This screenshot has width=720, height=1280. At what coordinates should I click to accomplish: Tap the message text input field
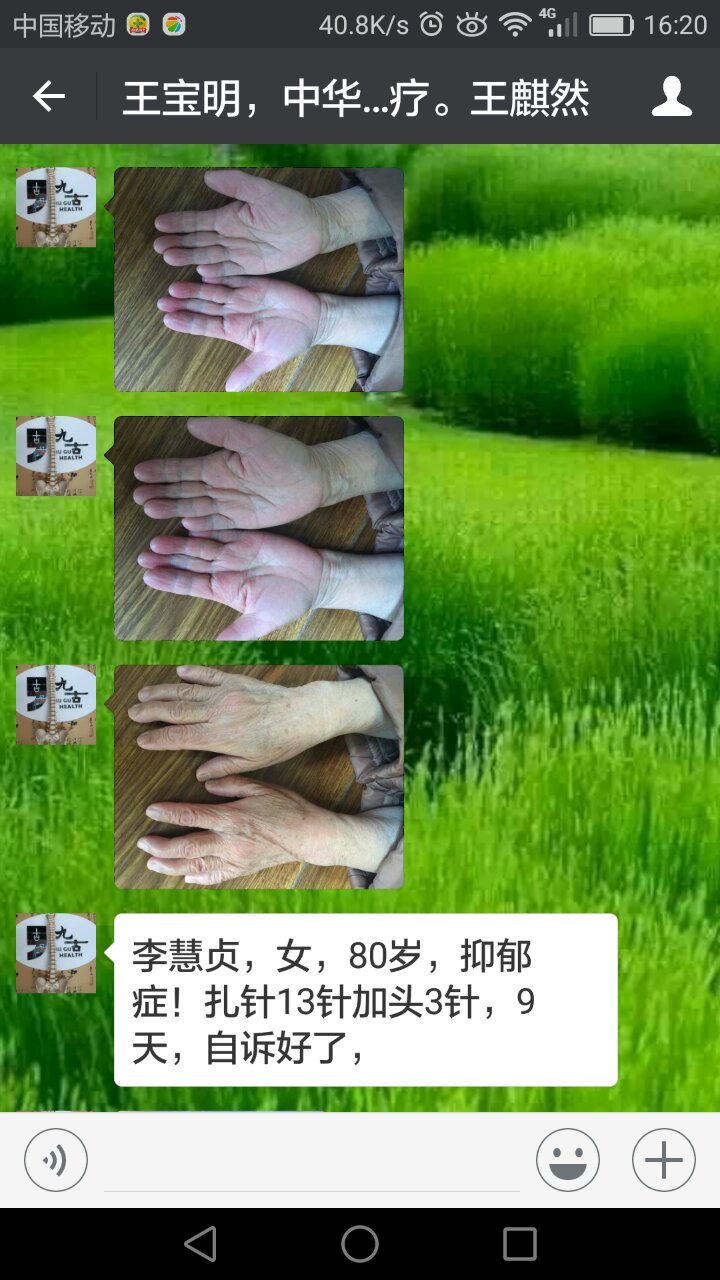(x=312, y=1162)
